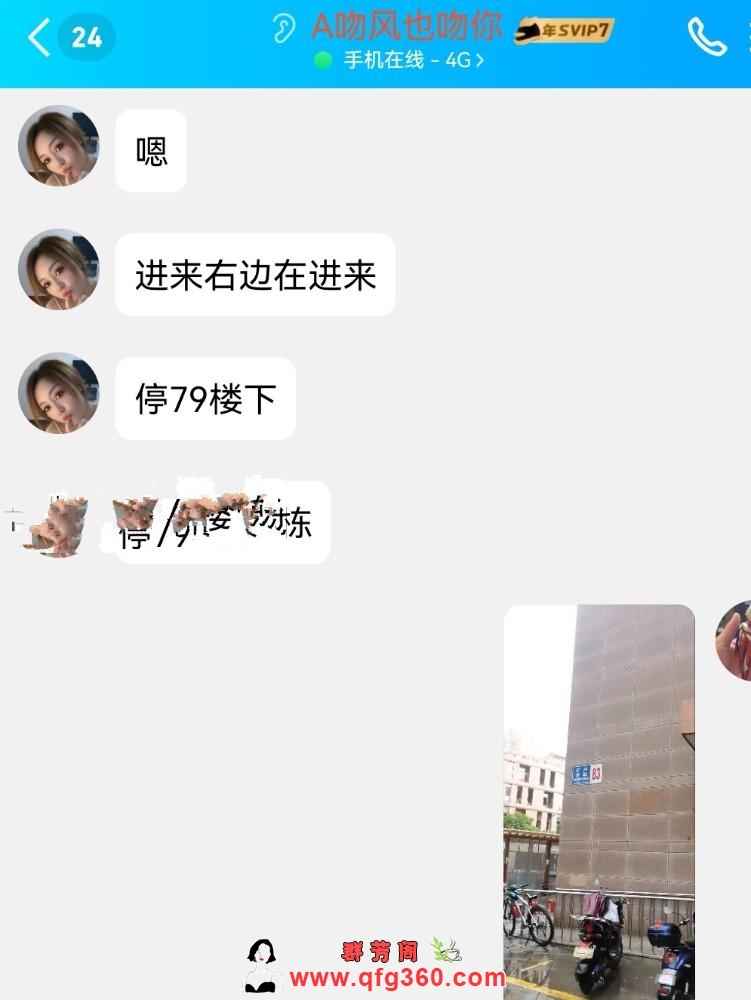Start a voice call with this contact

[706, 37]
